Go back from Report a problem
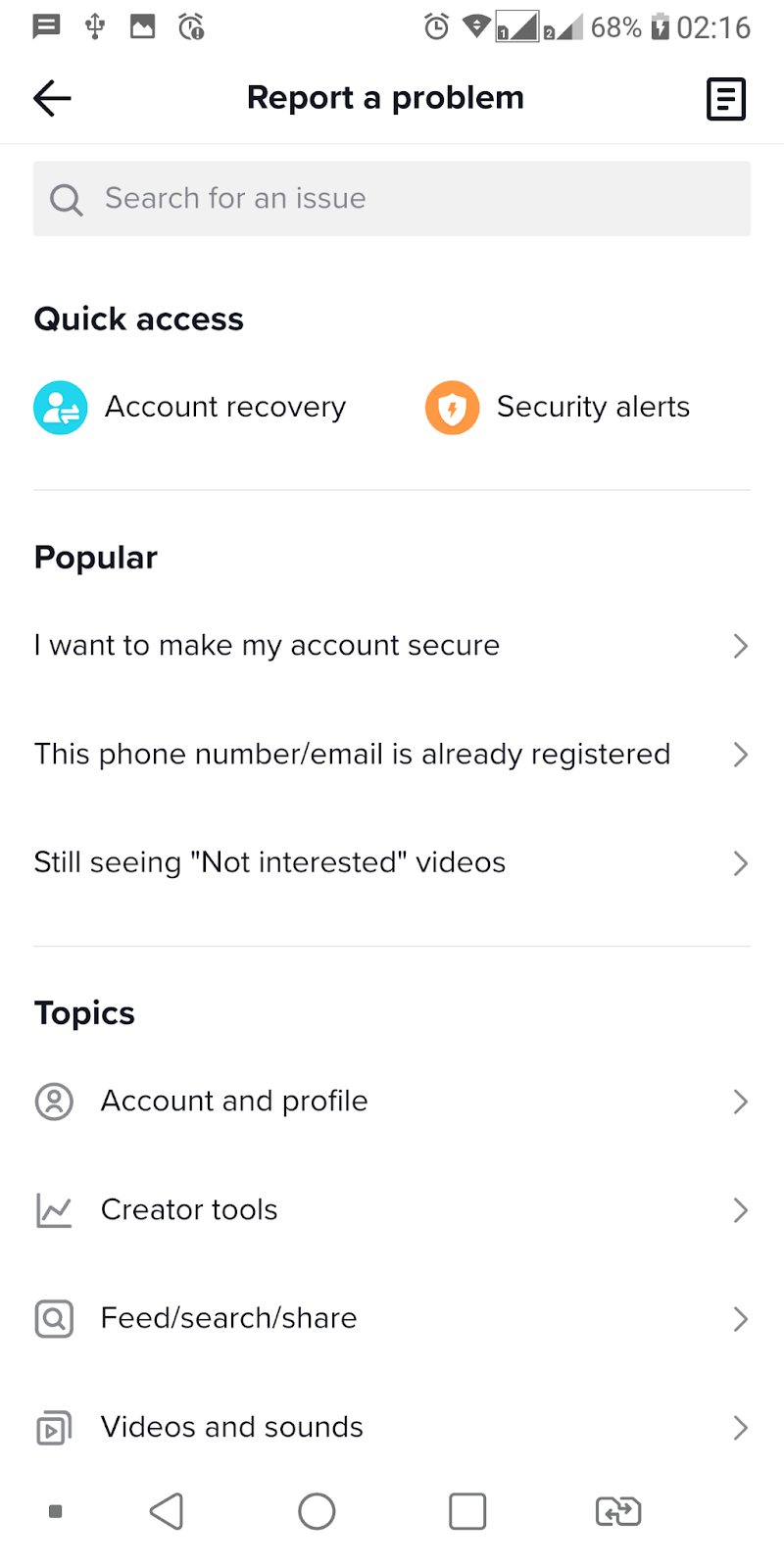 pyautogui.click(x=52, y=98)
